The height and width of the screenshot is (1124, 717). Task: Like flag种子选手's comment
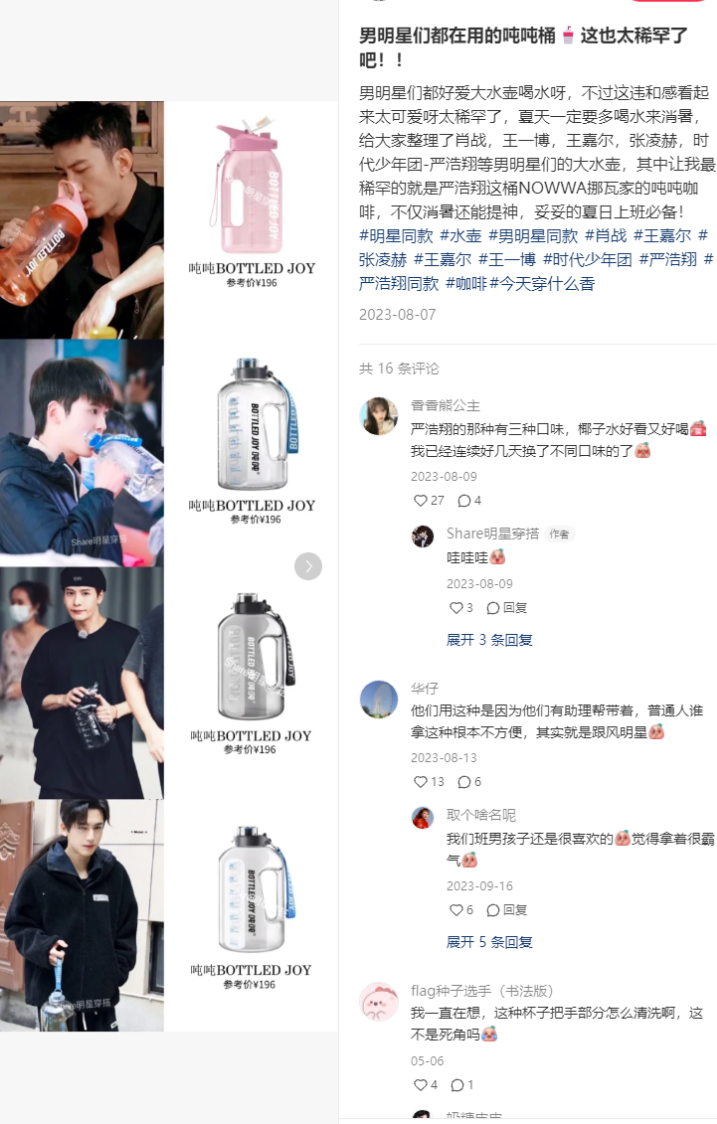[420, 1084]
